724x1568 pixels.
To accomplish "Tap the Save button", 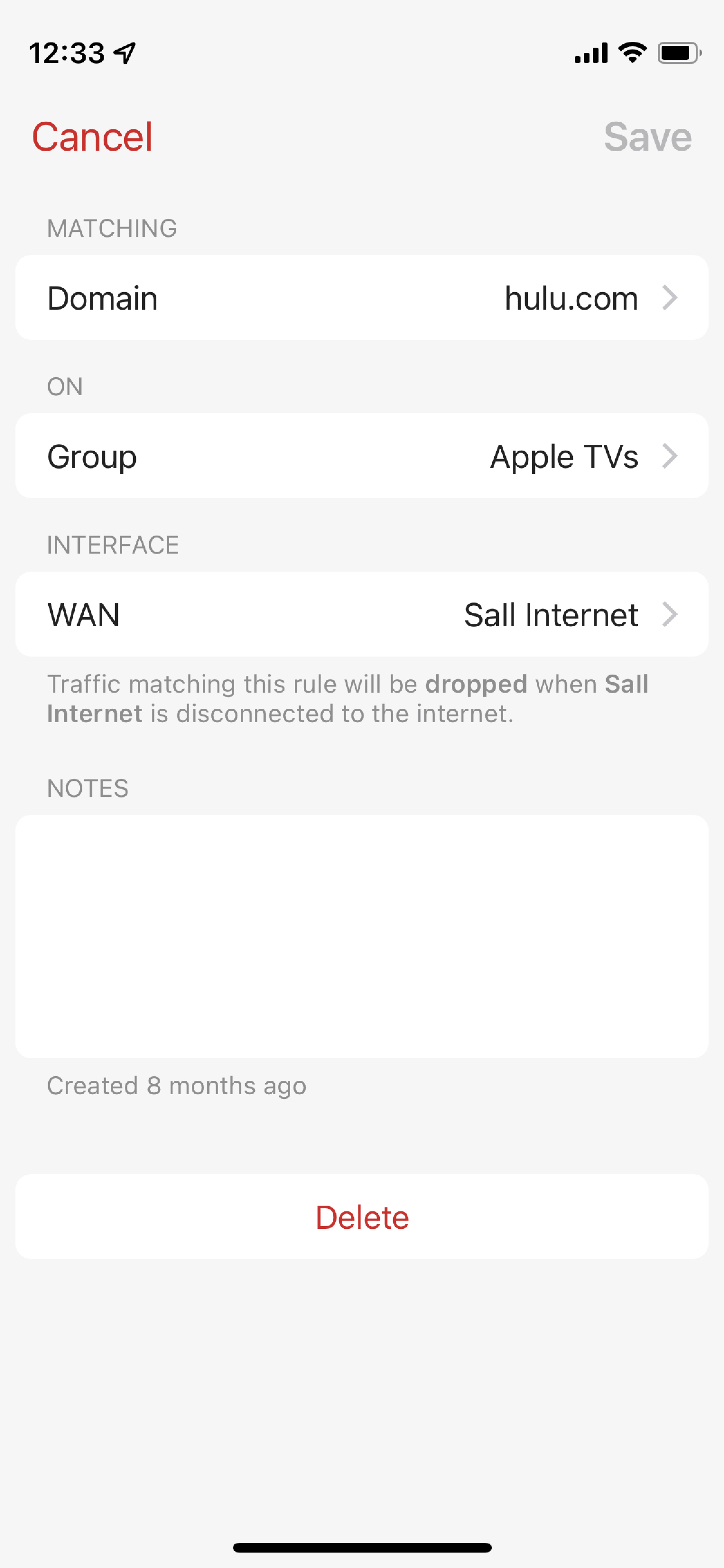I will (x=647, y=136).
